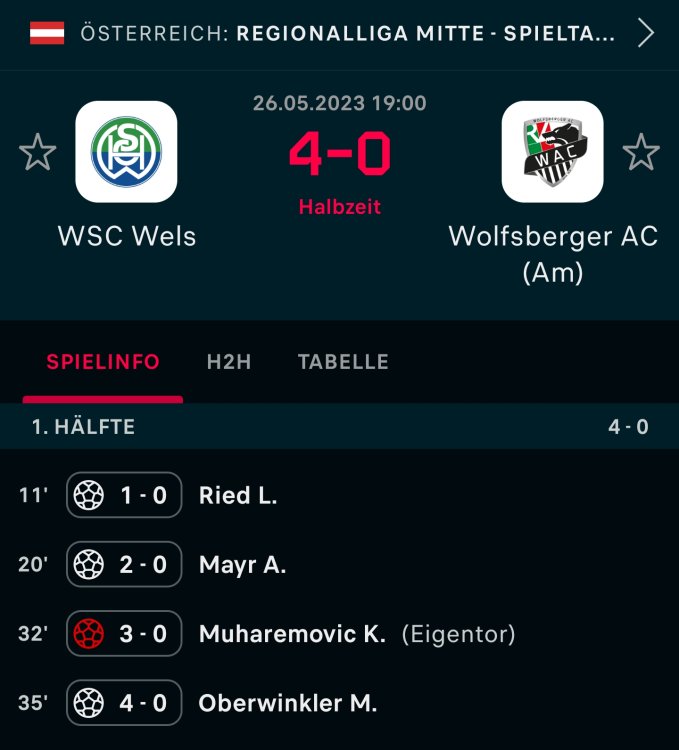Open goal scorer Ried L.
This screenshot has width=679, height=750.
[x=238, y=495]
